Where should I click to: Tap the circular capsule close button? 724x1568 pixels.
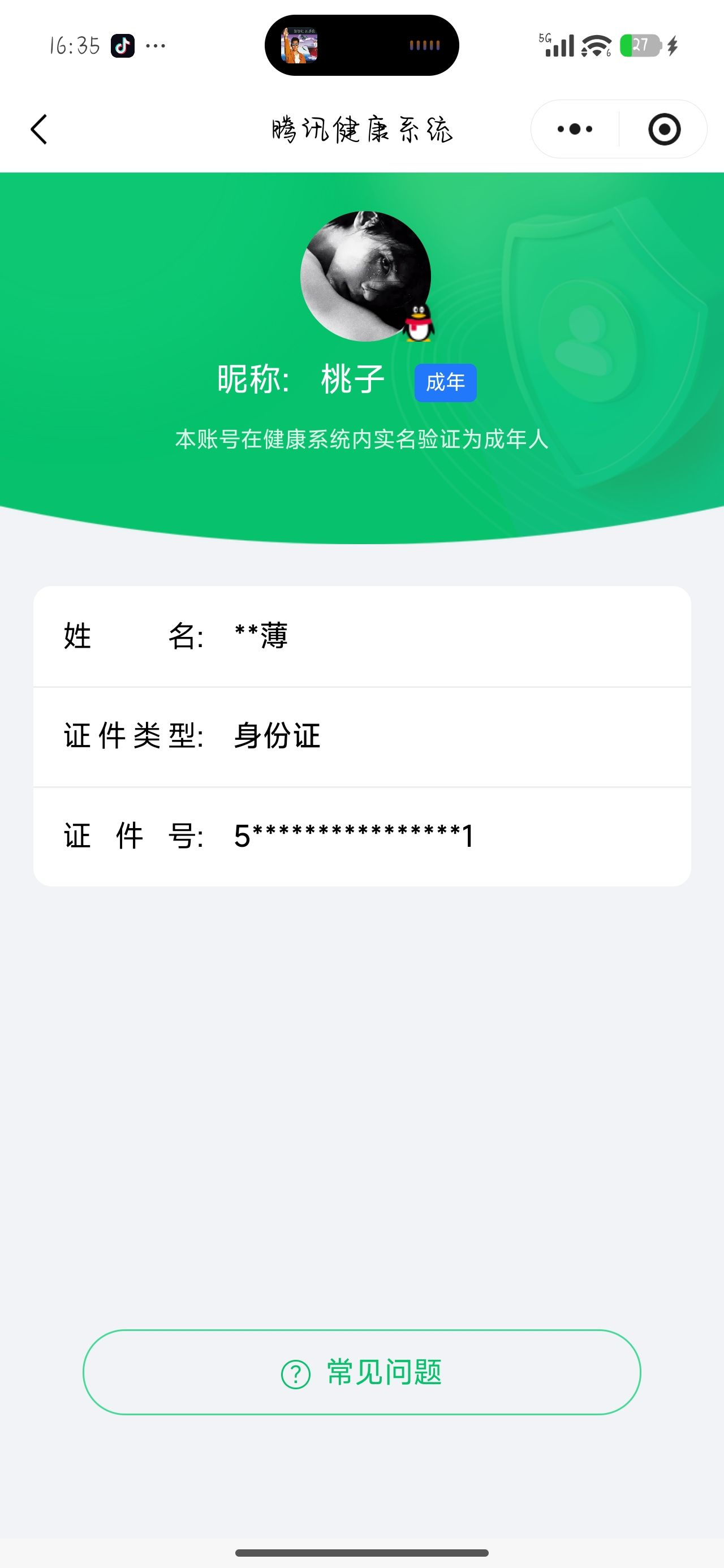pyautogui.click(x=666, y=129)
